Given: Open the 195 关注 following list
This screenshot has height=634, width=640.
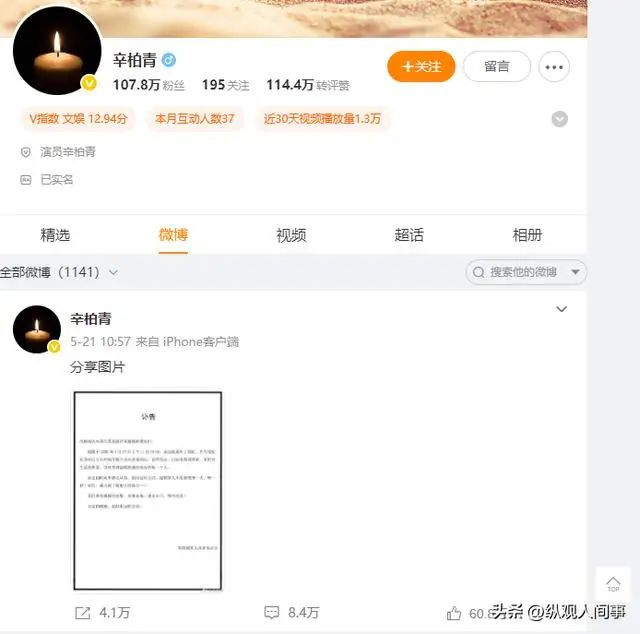Looking at the screenshot, I should pyautogui.click(x=225, y=86).
